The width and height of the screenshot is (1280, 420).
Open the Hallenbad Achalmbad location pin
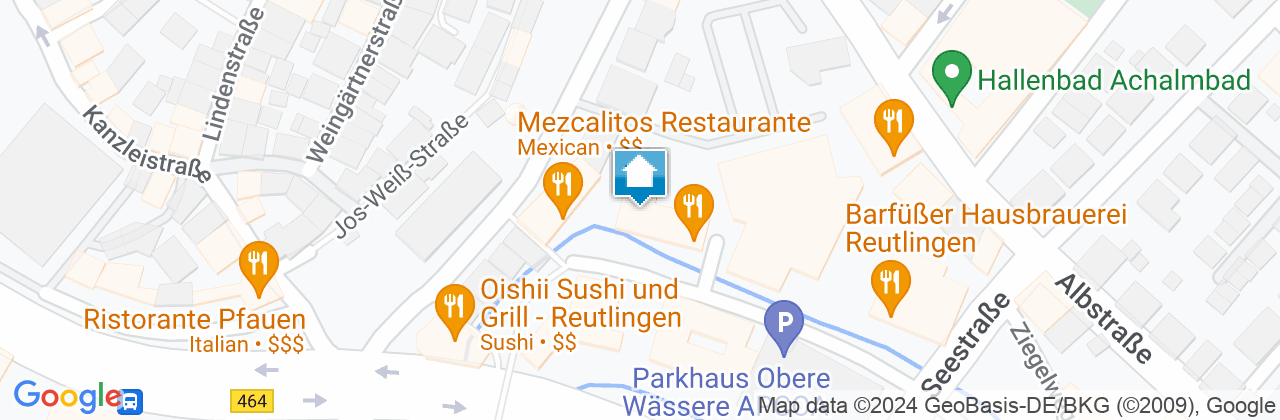(952, 77)
